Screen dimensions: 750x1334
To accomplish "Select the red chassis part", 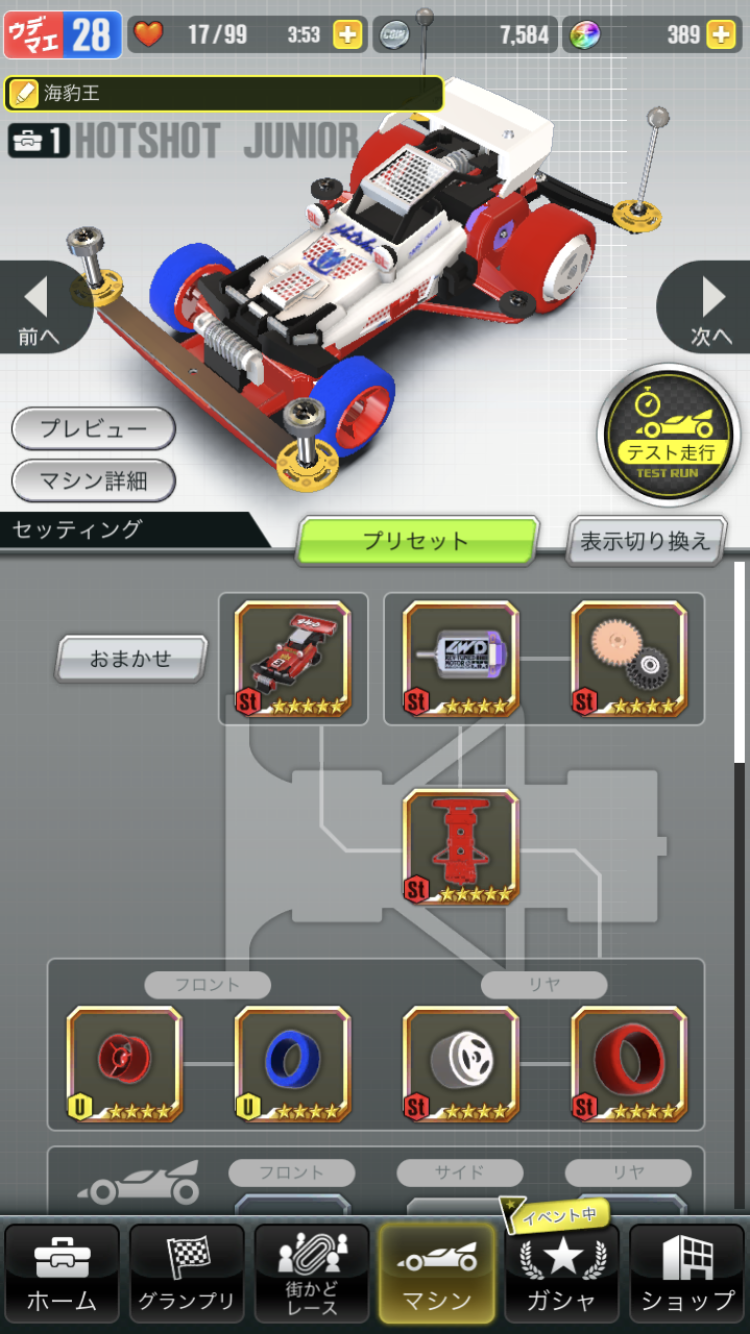I will (461, 847).
